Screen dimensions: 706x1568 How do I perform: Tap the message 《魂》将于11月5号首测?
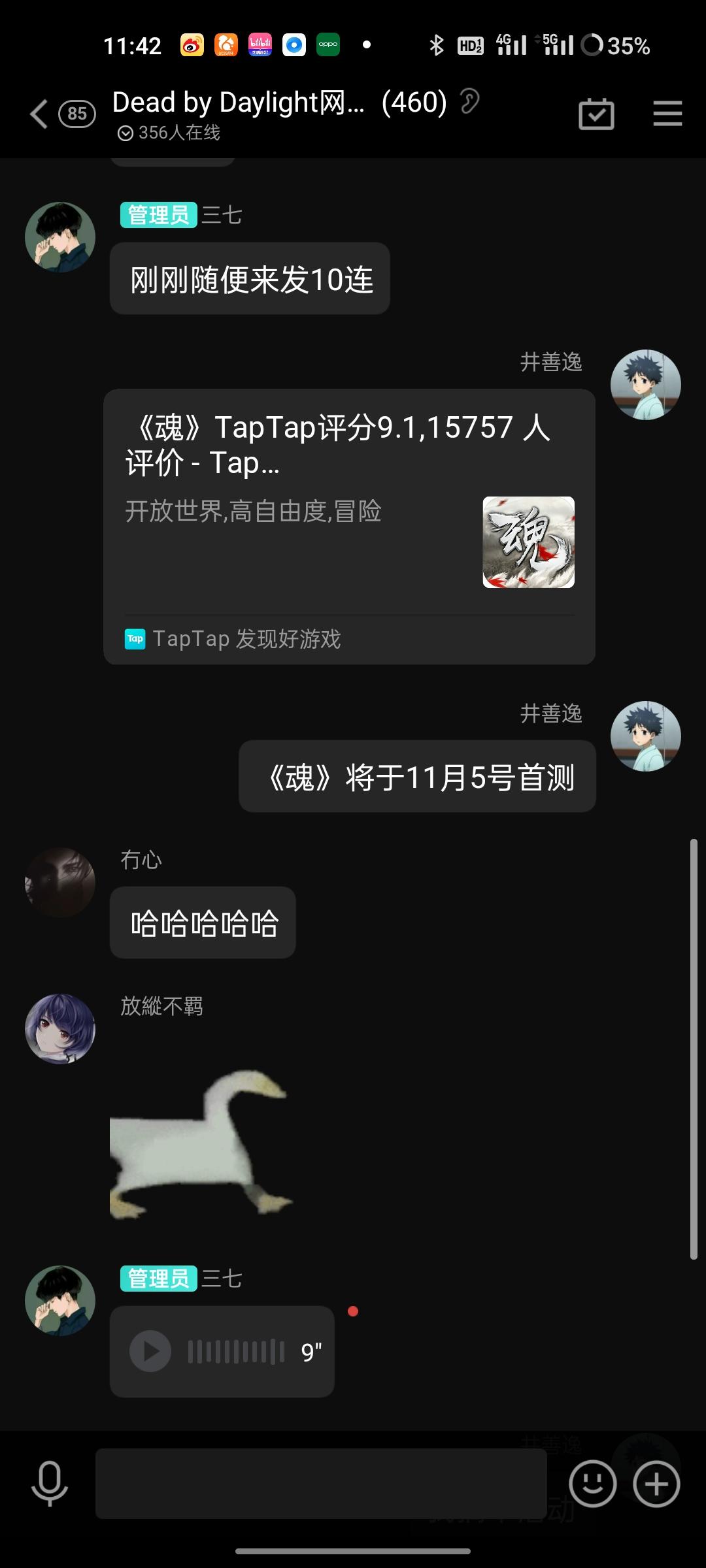418,776
